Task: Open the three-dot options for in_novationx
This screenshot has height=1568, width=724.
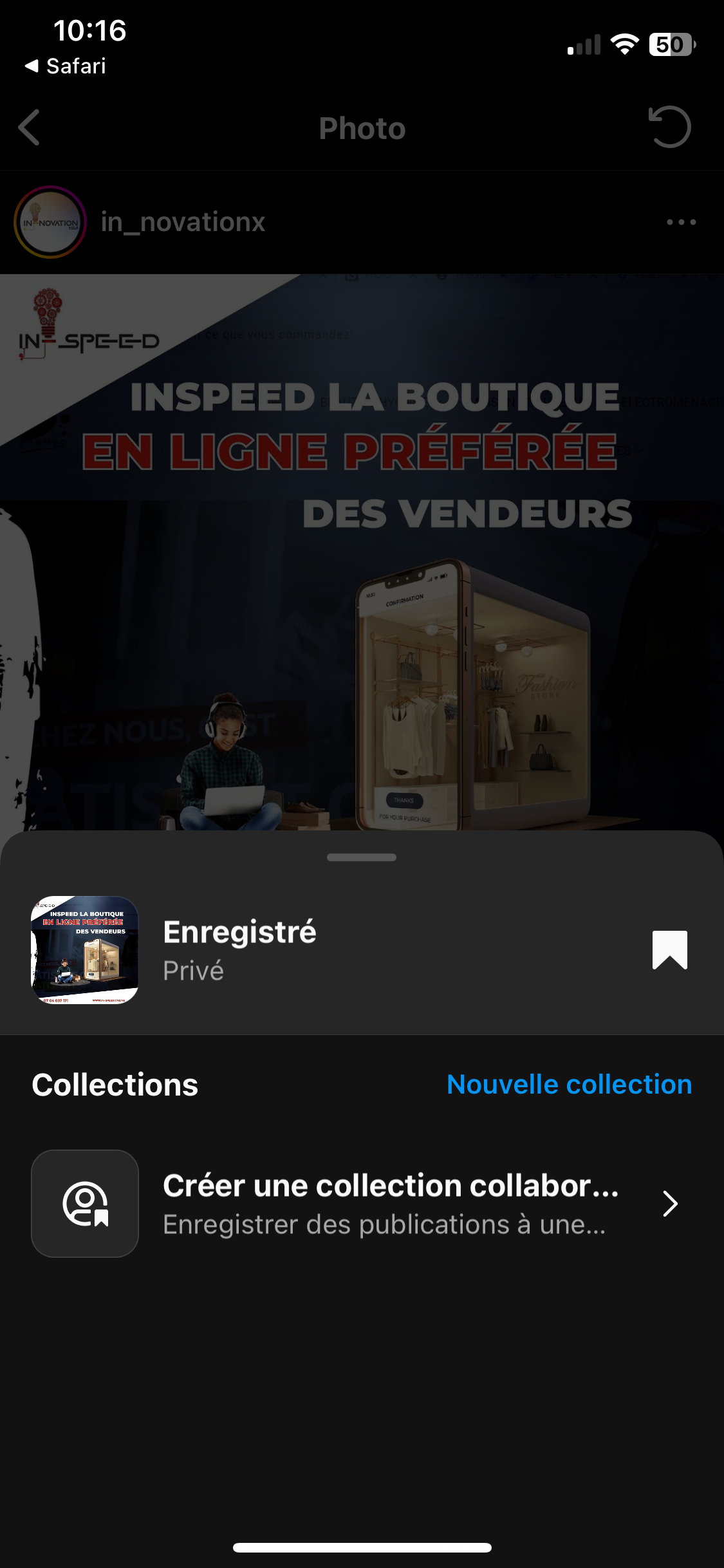Action: pos(681,222)
